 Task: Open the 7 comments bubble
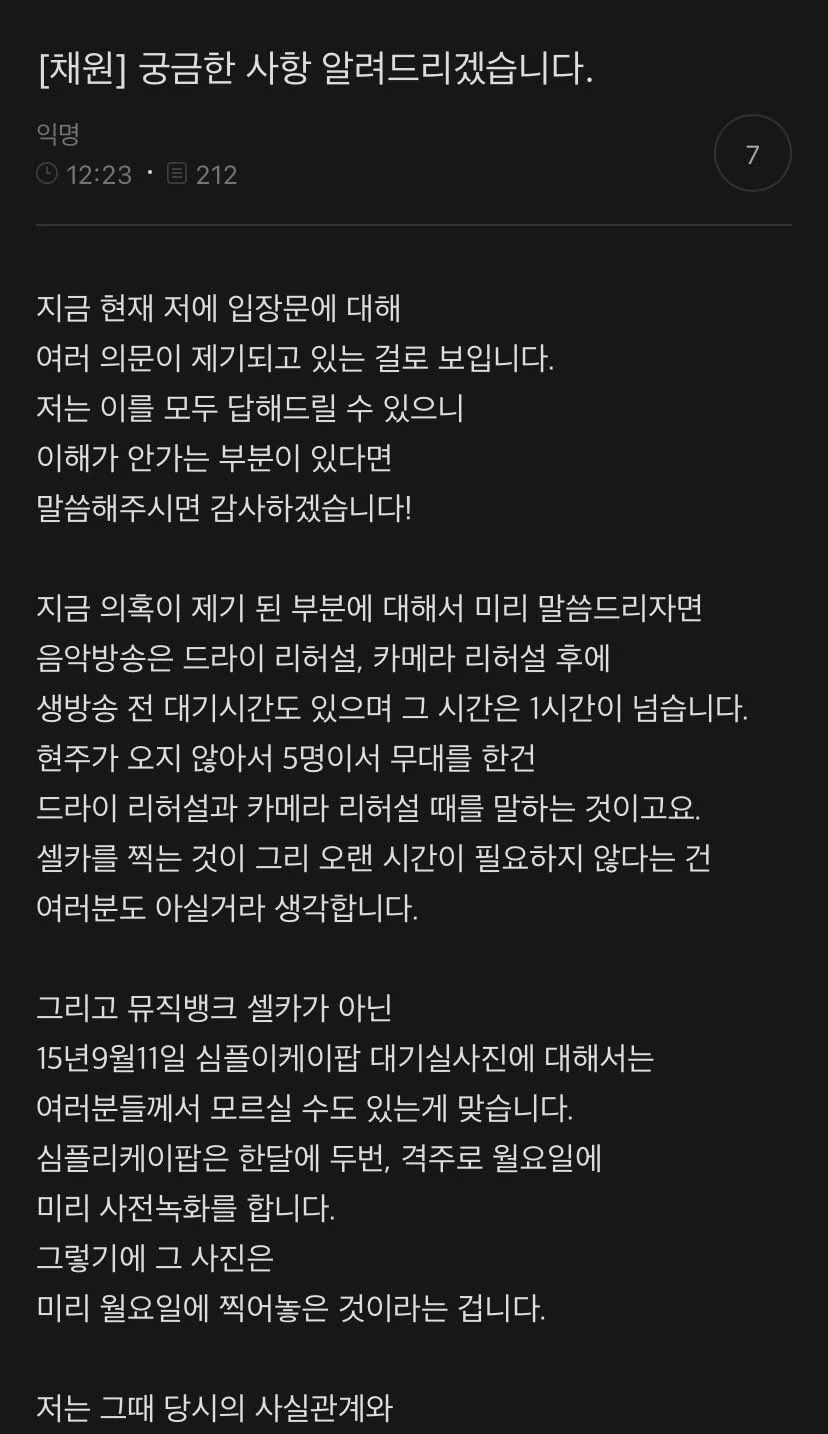point(752,154)
